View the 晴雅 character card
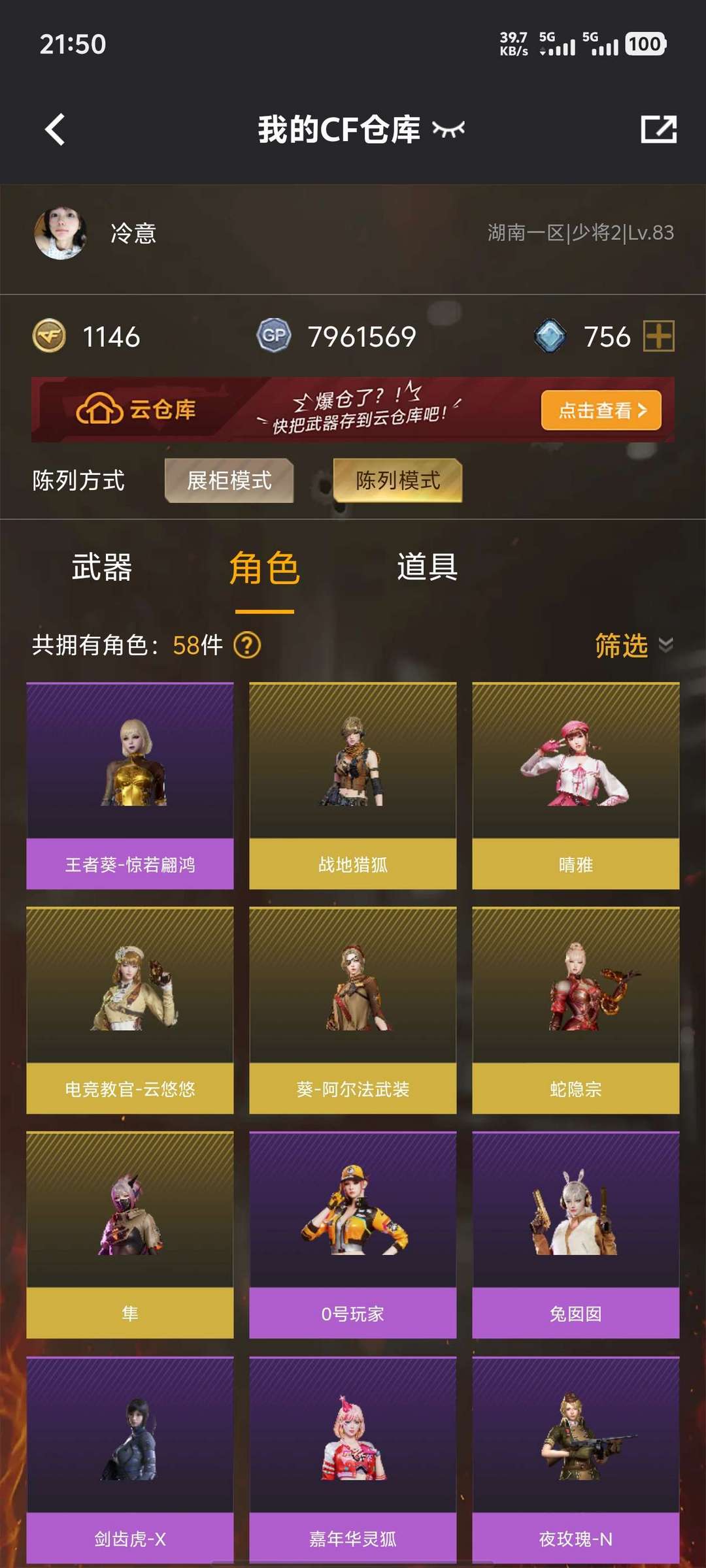Screen dimensions: 706x1568 point(576,786)
